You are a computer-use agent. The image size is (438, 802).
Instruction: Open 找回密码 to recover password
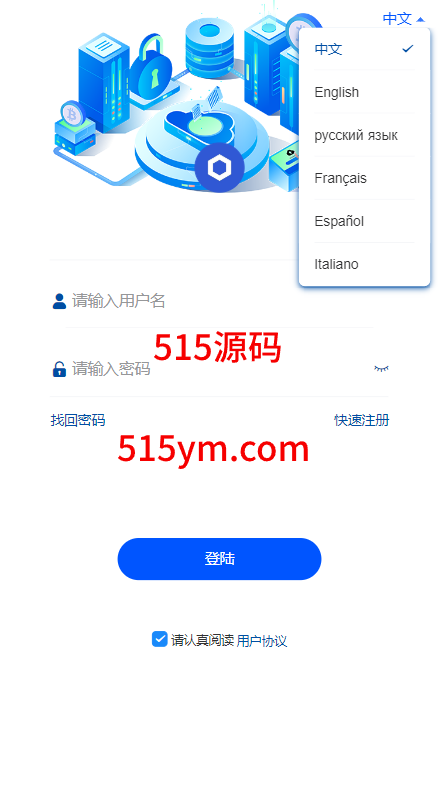78,420
